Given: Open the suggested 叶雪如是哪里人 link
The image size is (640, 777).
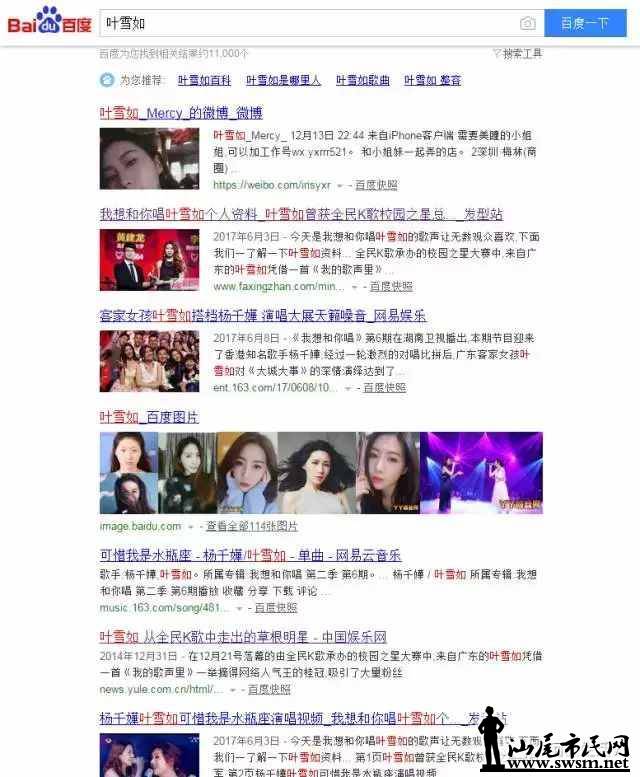Looking at the screenshot, I should pos(285,80).
